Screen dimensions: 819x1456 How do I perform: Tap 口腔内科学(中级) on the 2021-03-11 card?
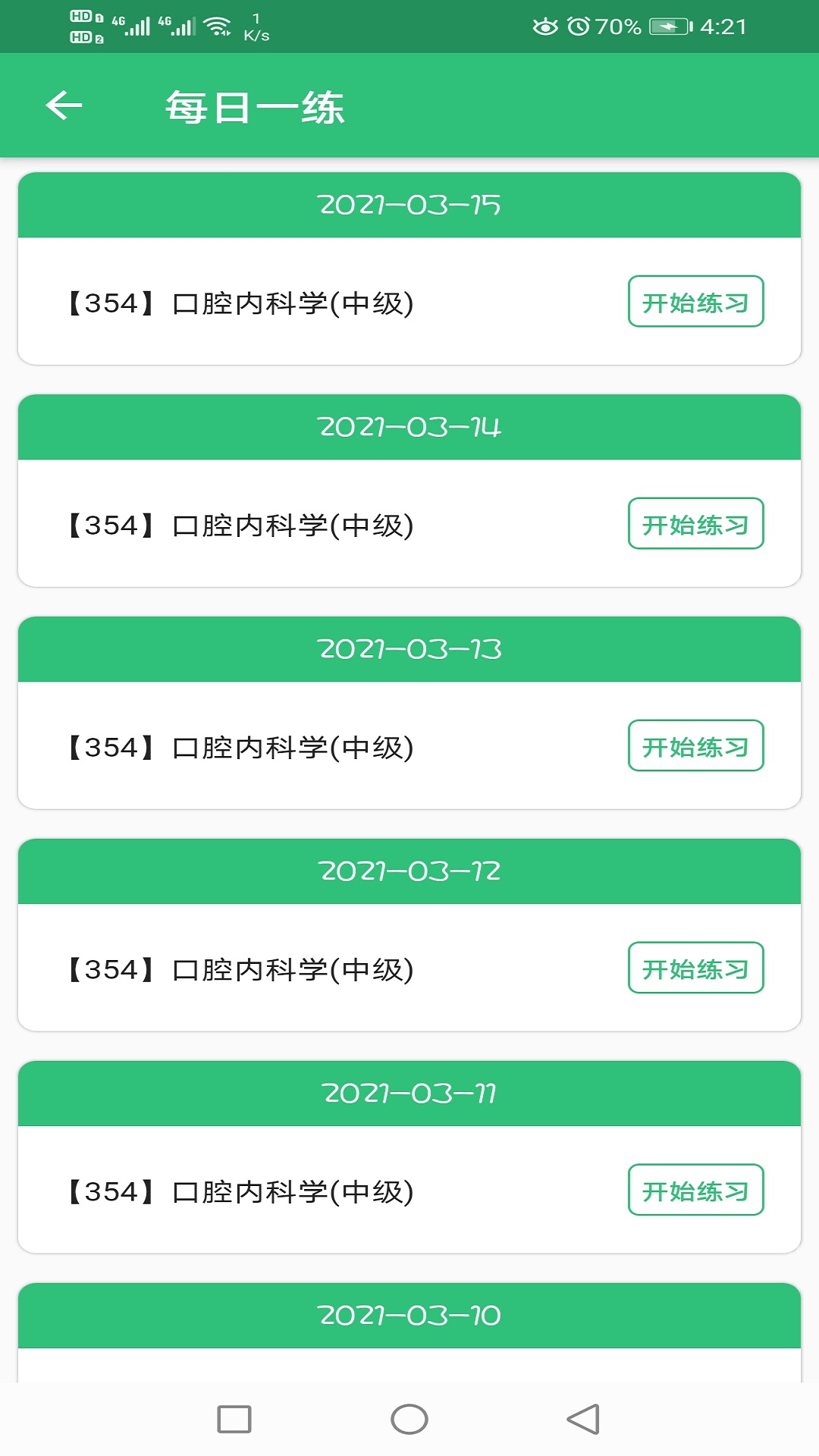click(241, 1191)
